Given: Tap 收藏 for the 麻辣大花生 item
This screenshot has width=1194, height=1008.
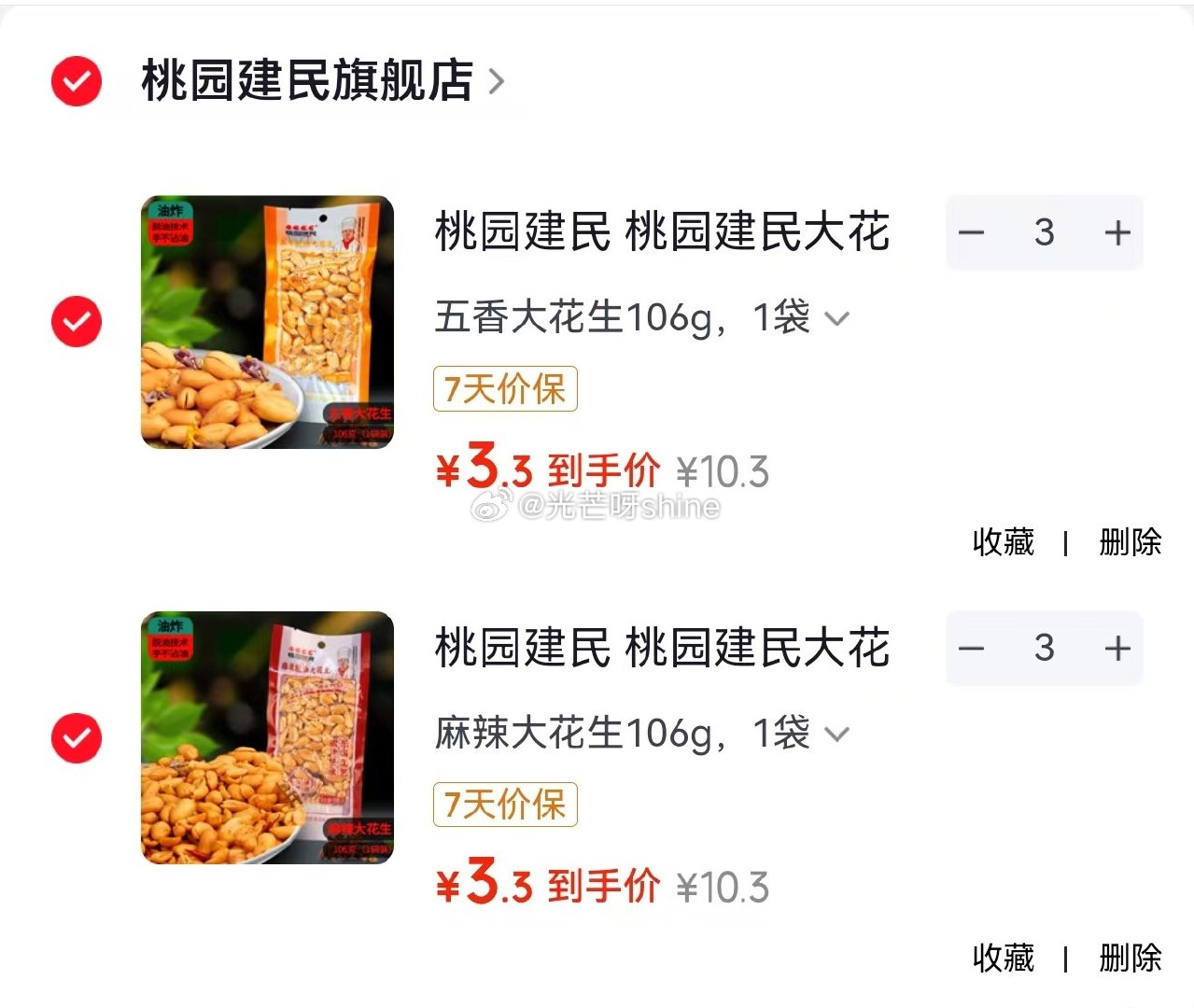Looking at the screenshot, I should [1004, 958].
